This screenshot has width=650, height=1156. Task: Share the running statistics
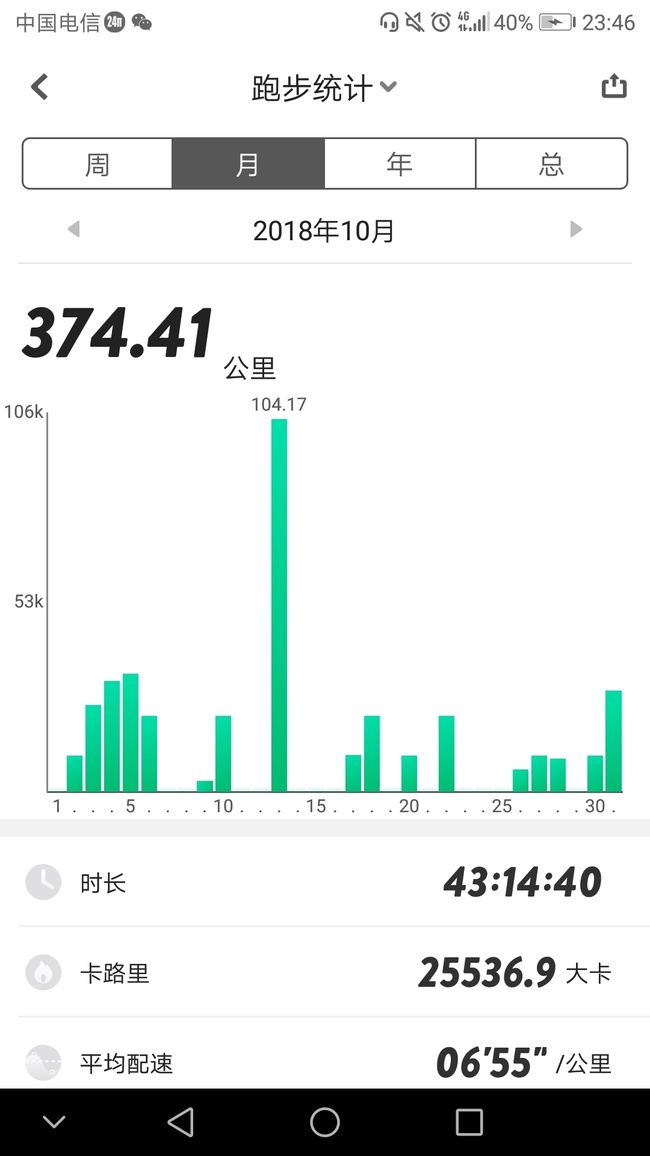point(614,86)
